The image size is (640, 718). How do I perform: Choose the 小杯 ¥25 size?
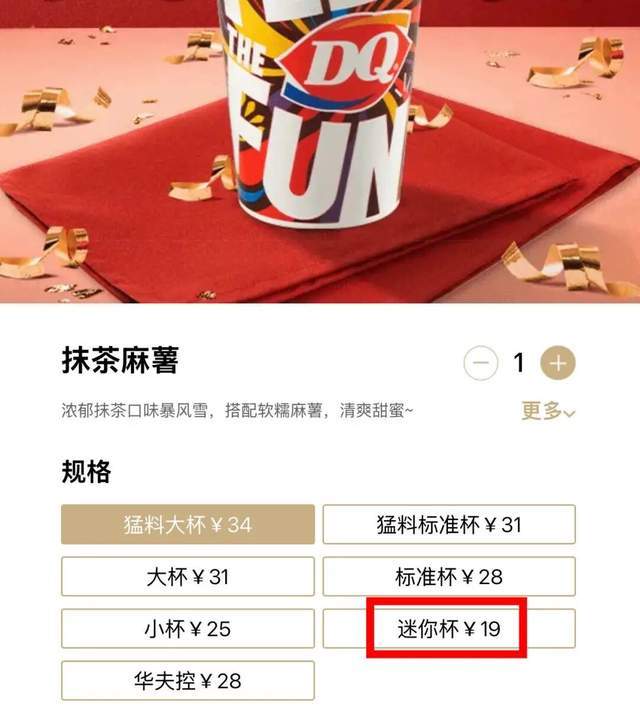point(188,629)
